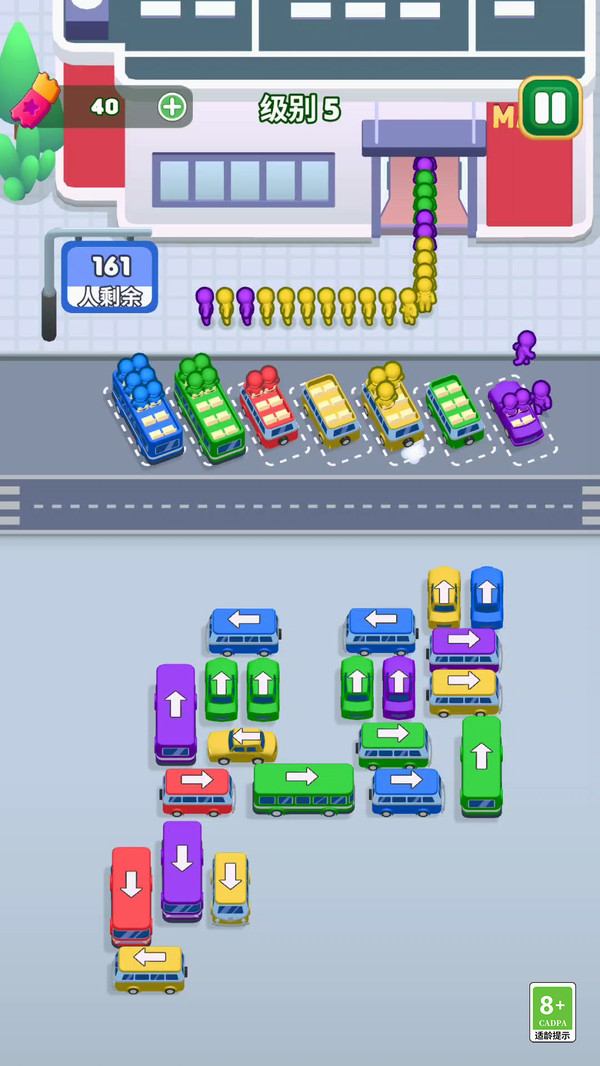Move the yellow car with the up arrow

444,596
